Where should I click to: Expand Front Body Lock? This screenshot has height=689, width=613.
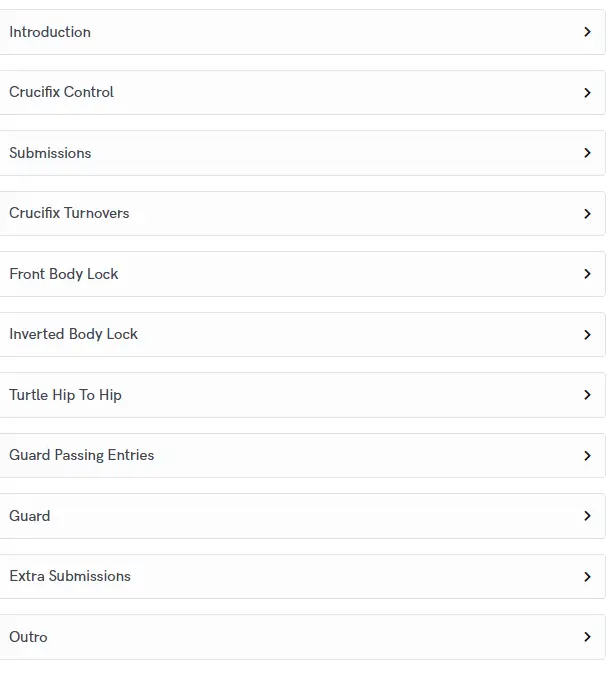[300, 274]
